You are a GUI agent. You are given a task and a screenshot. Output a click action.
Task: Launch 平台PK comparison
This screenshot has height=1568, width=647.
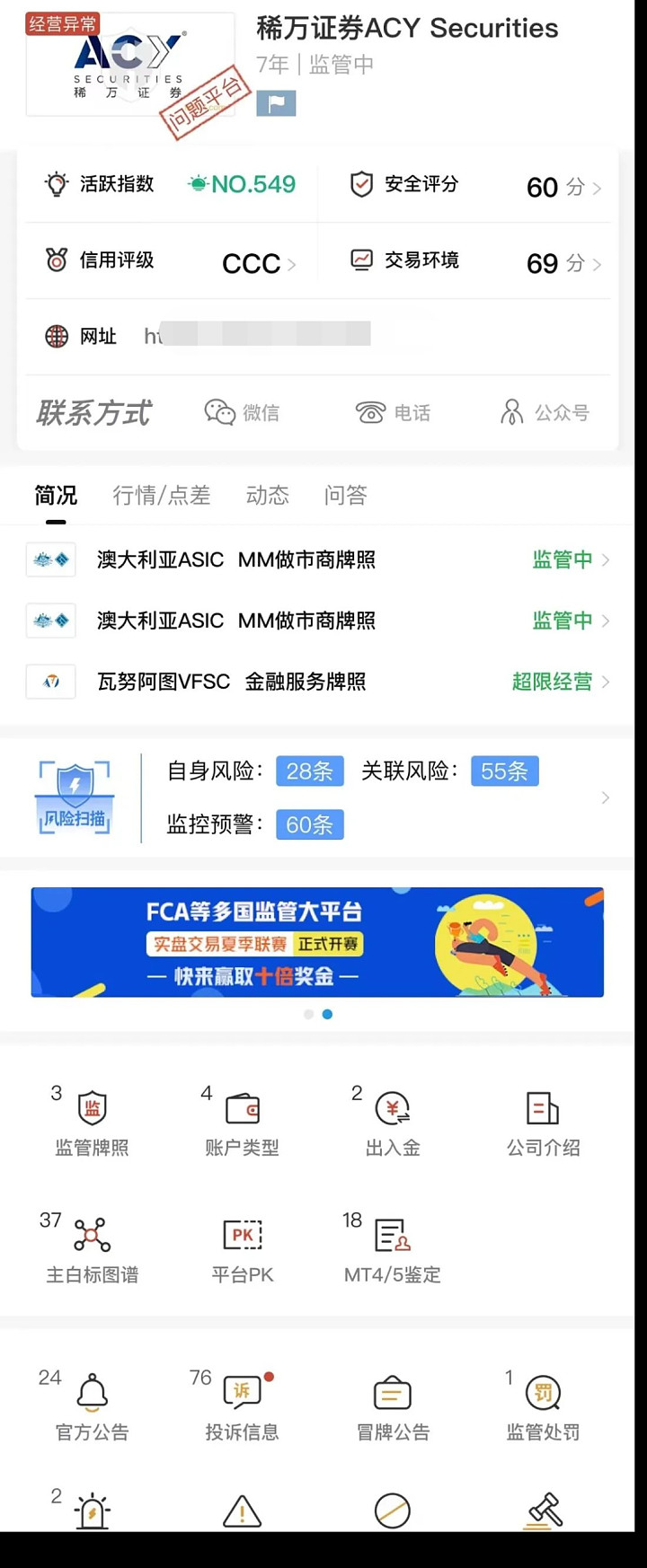242,1249
